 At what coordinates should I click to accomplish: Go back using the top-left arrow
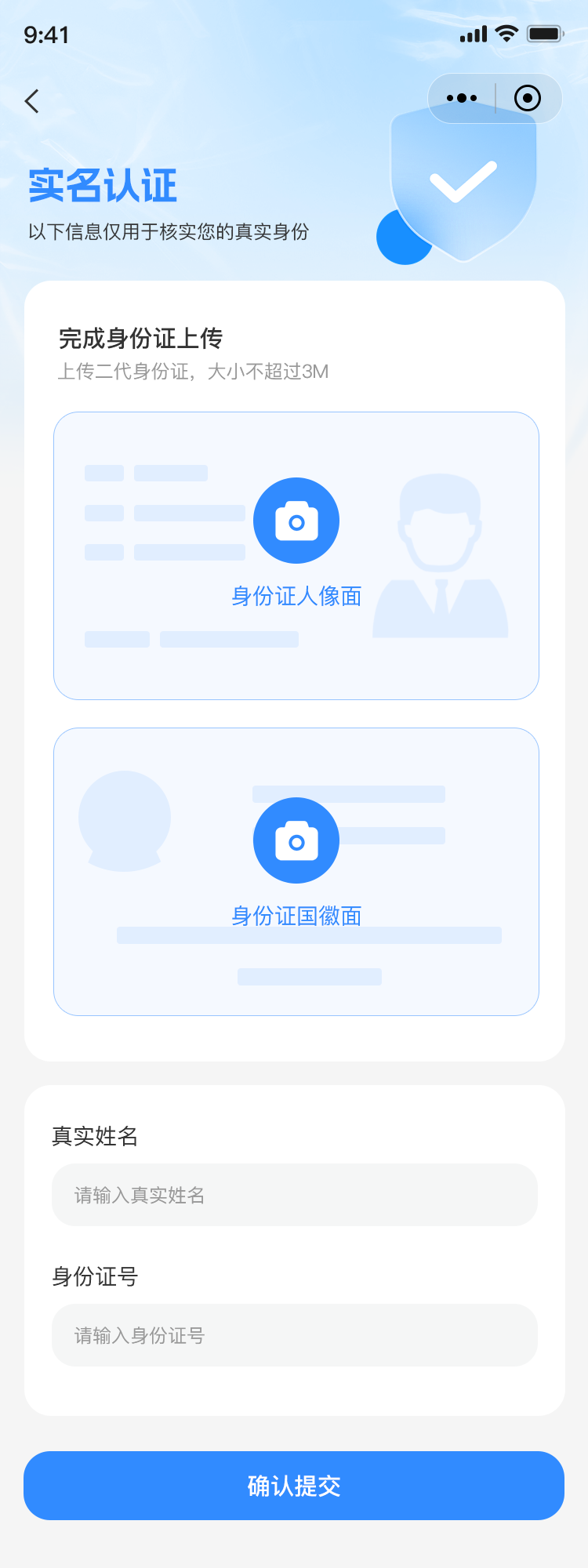(x=32, y=101)
